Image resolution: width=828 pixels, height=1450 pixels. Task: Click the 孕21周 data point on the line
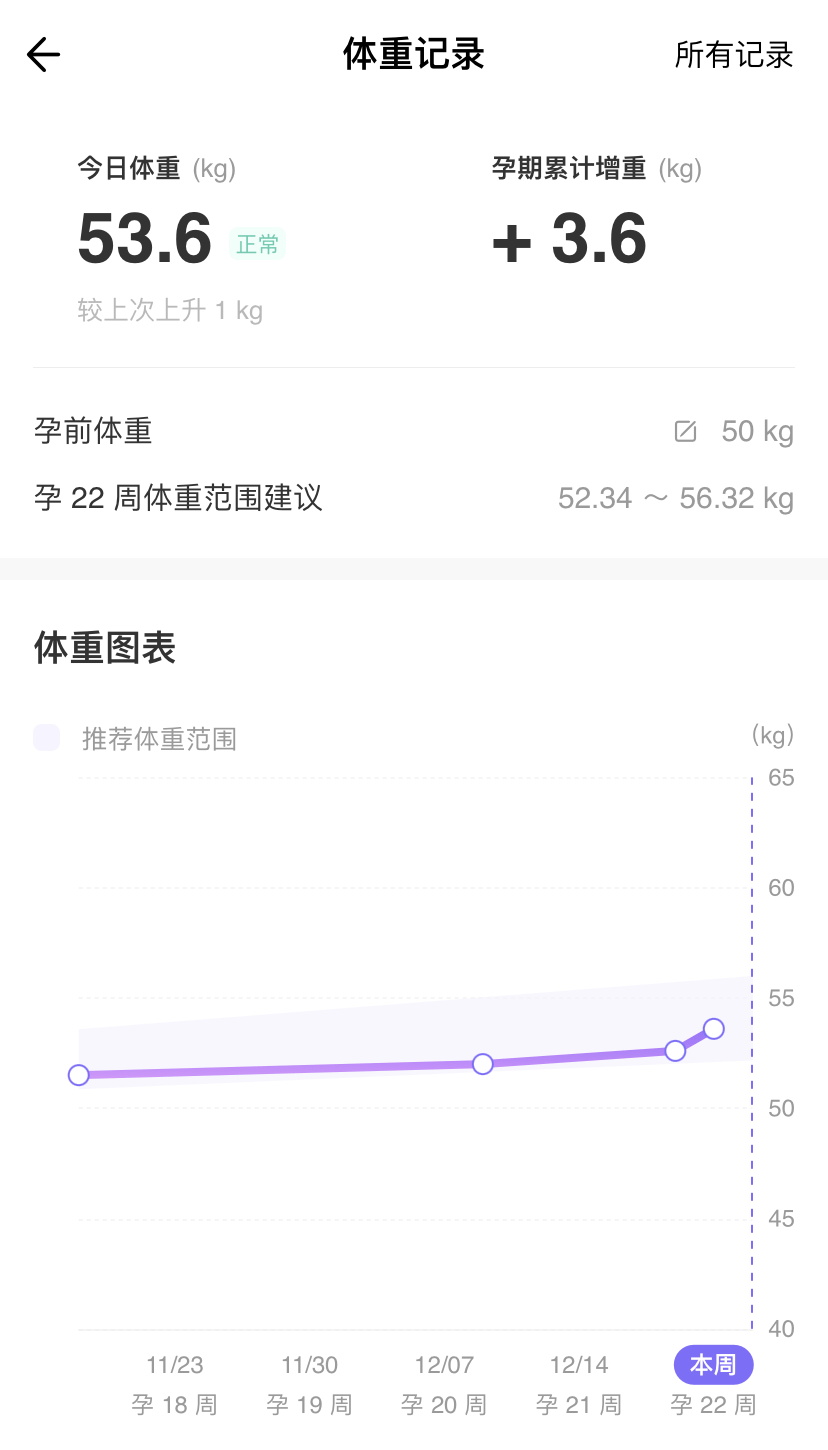675,1051
